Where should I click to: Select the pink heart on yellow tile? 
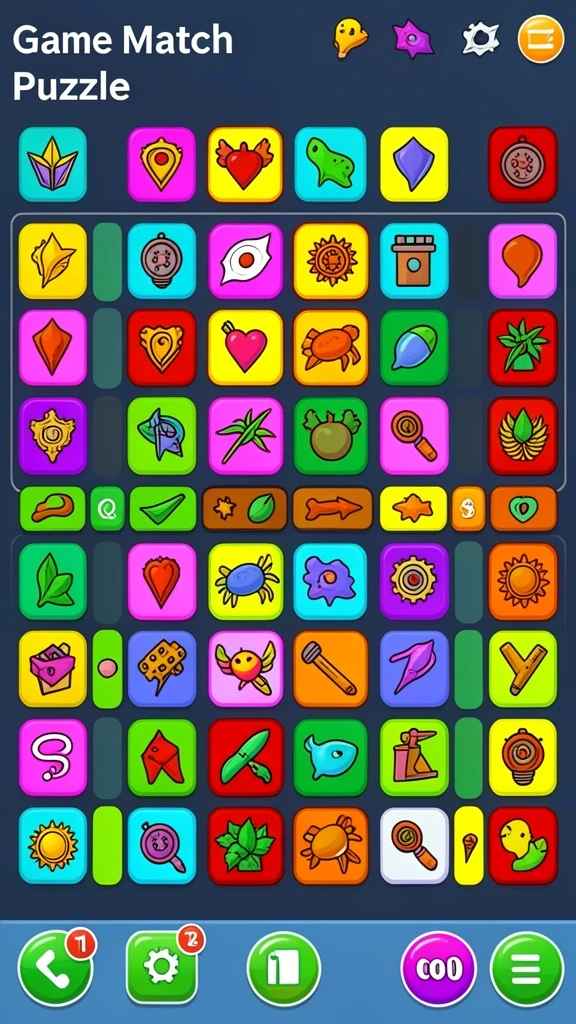click(245, 347)
